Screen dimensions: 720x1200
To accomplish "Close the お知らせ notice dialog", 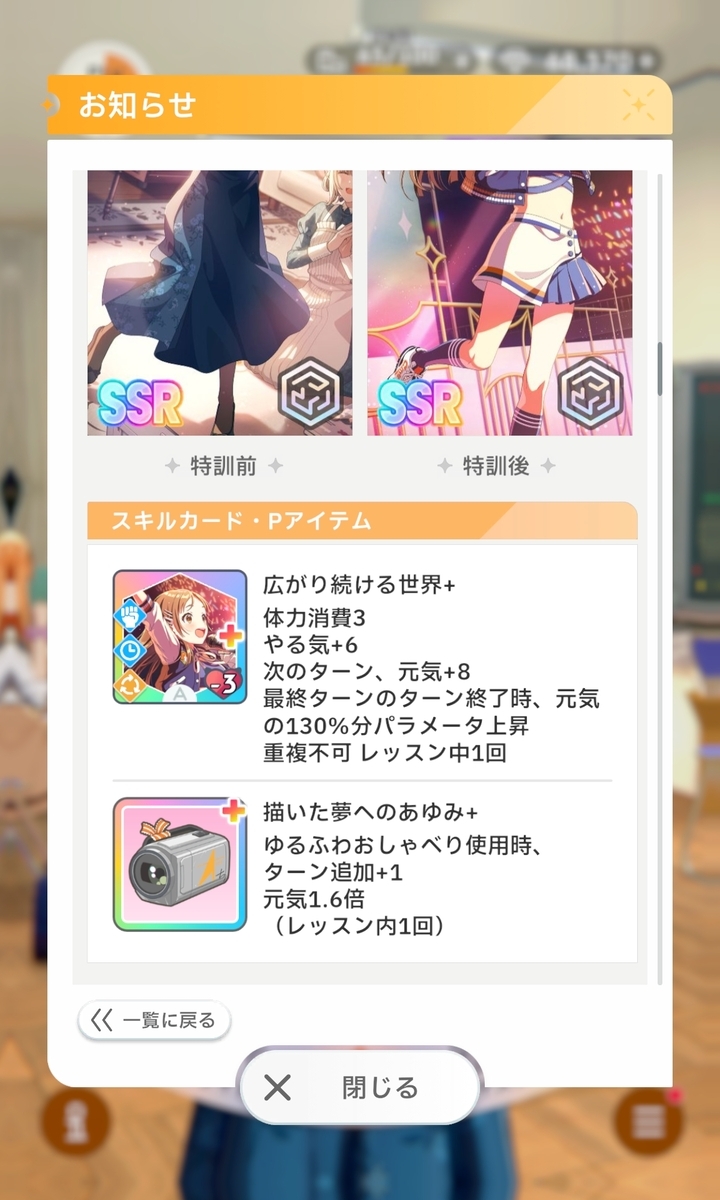I will 360,1087.
